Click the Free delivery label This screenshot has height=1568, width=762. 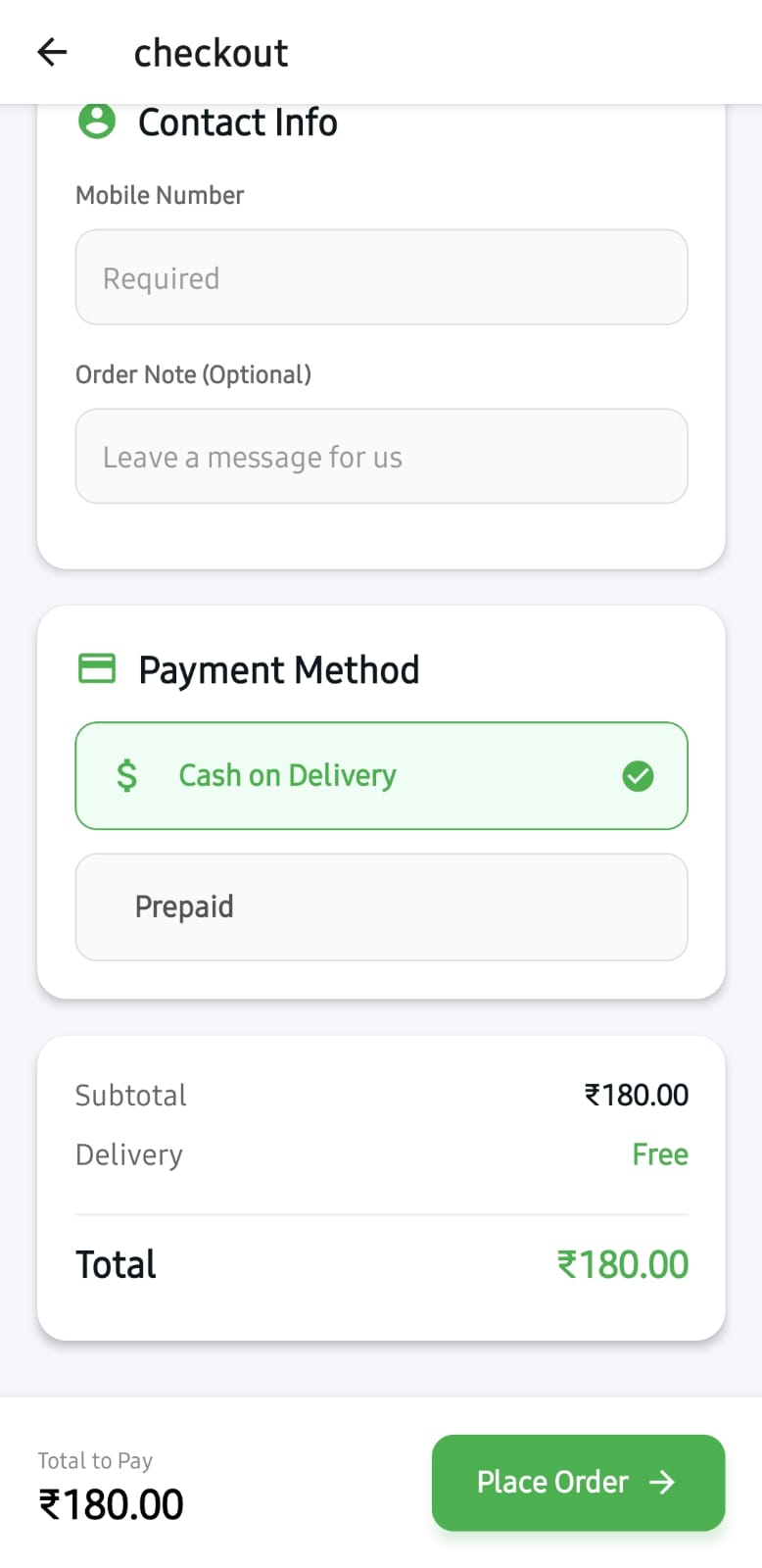pyautogui.click(x=660, y=1154)
